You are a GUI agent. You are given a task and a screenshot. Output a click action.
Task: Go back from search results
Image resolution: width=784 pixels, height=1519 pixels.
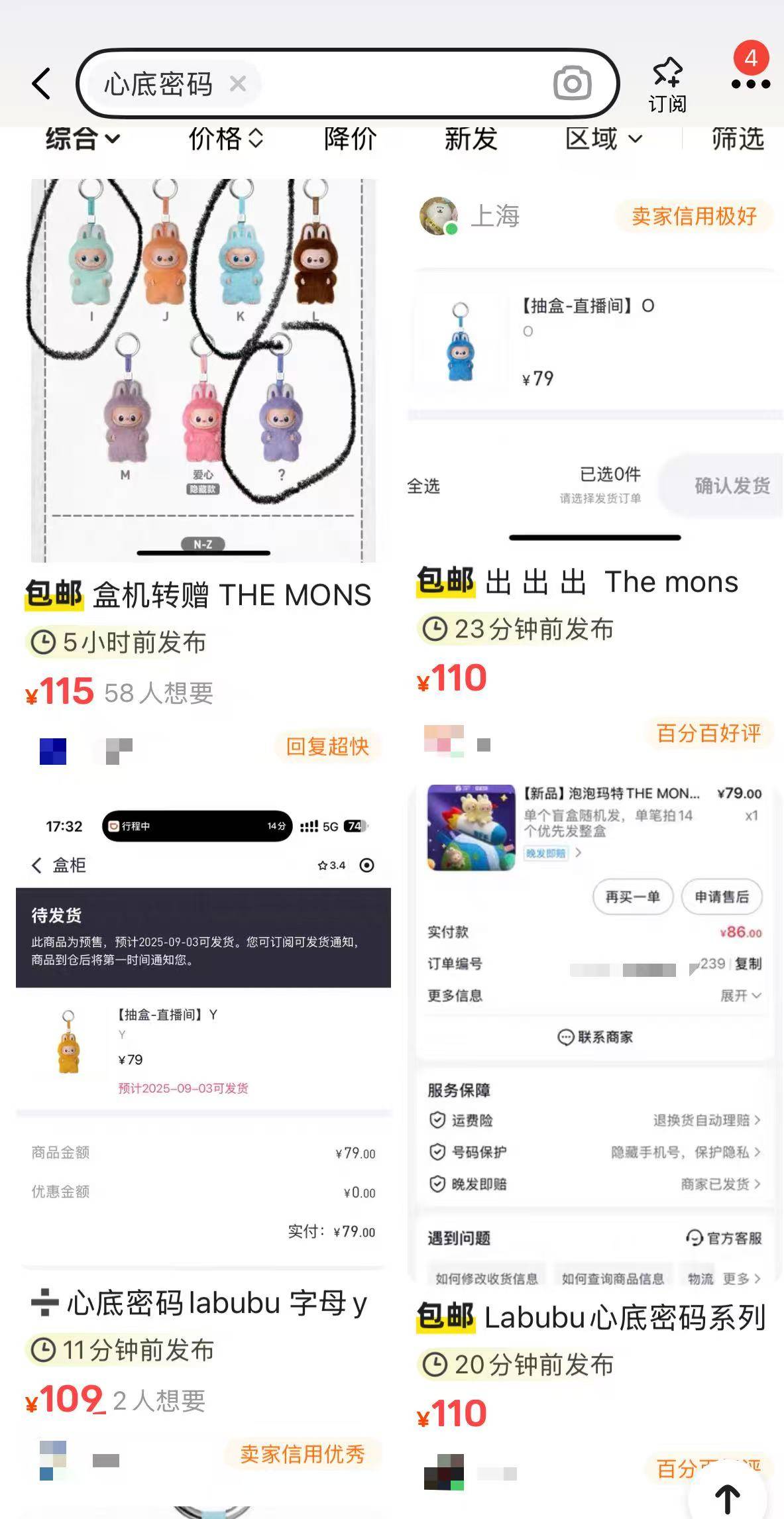click(41, 84)
